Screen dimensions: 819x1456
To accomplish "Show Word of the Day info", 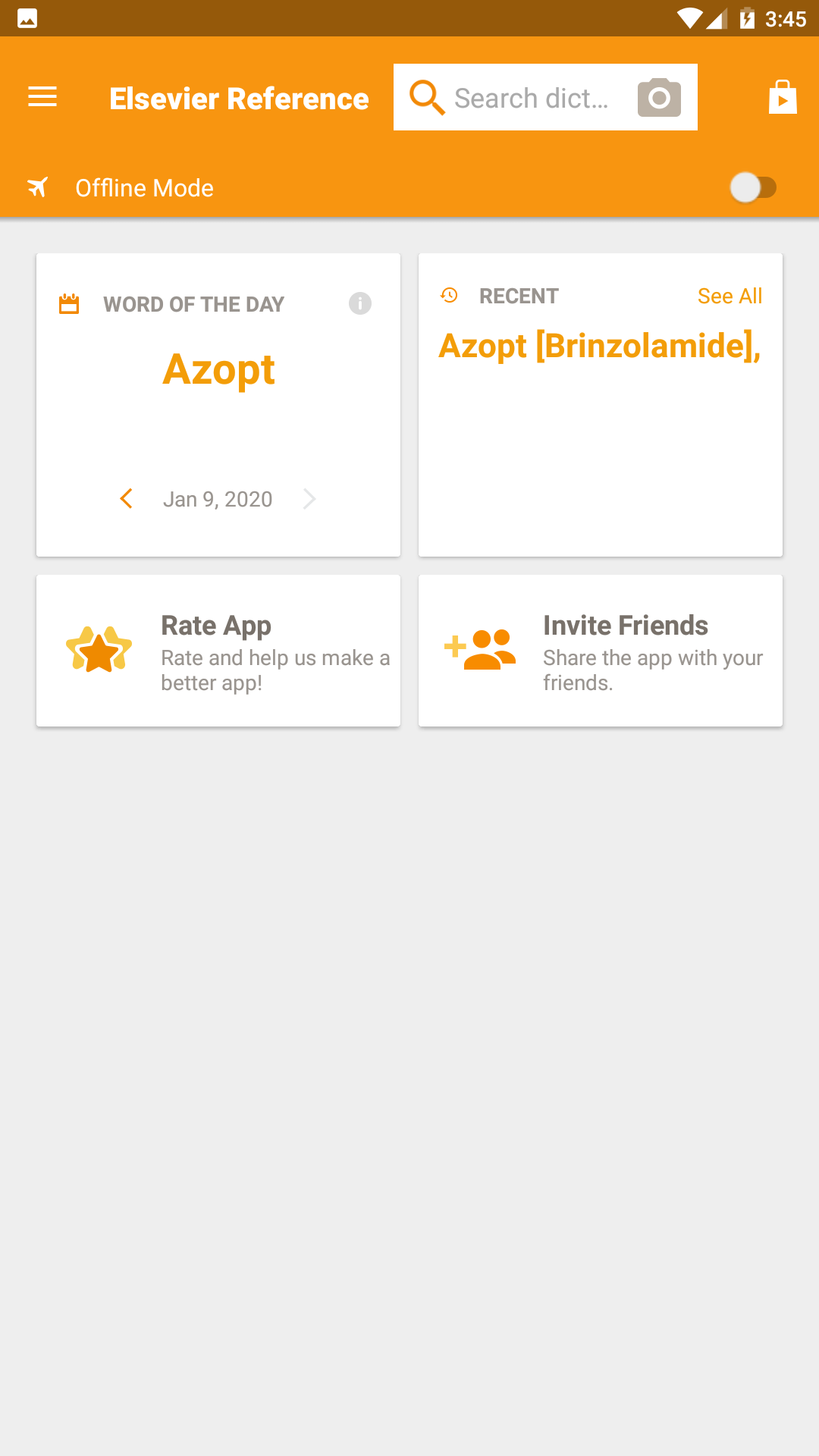I will point(360,303).
